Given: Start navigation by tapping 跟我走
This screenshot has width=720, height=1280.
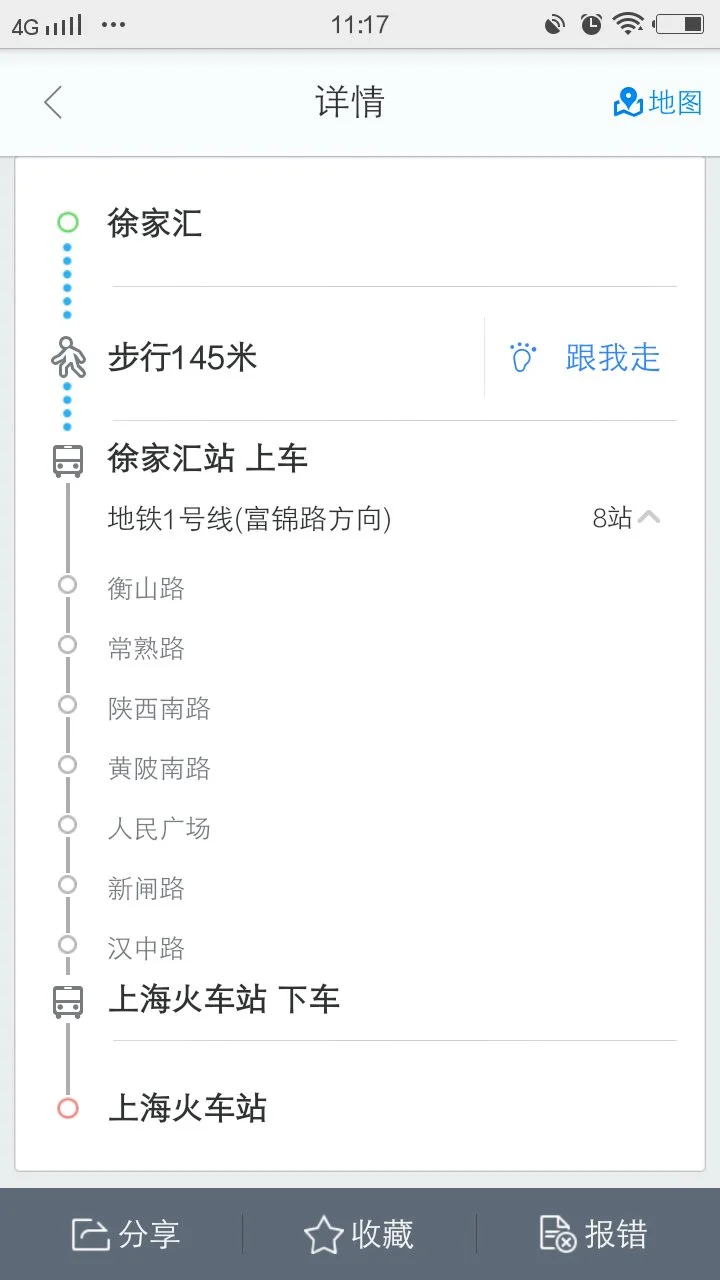Looking at the screenshot, I should [x=613, y=357].
